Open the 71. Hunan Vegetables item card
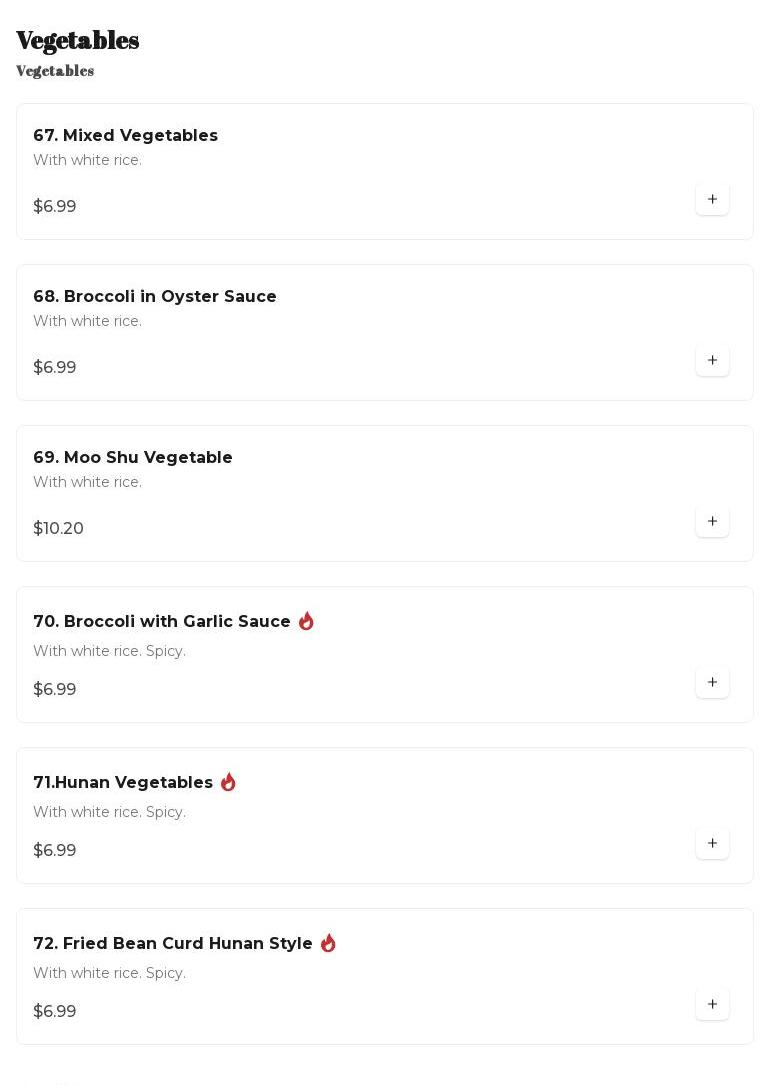This screenshot has width=770, height=1085. click(x=350, y=815)
